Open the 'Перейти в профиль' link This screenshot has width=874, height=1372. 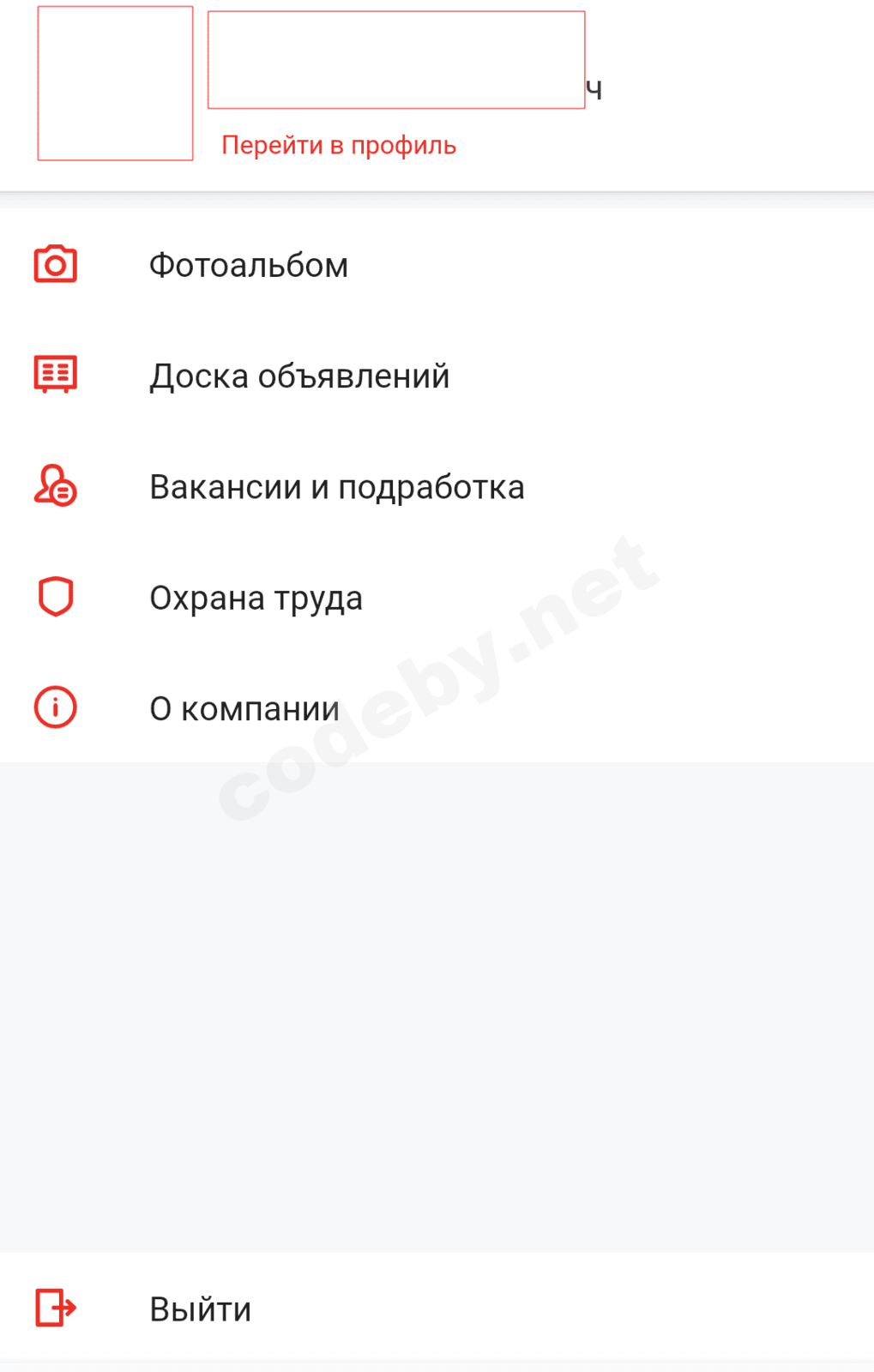point(338,146)
